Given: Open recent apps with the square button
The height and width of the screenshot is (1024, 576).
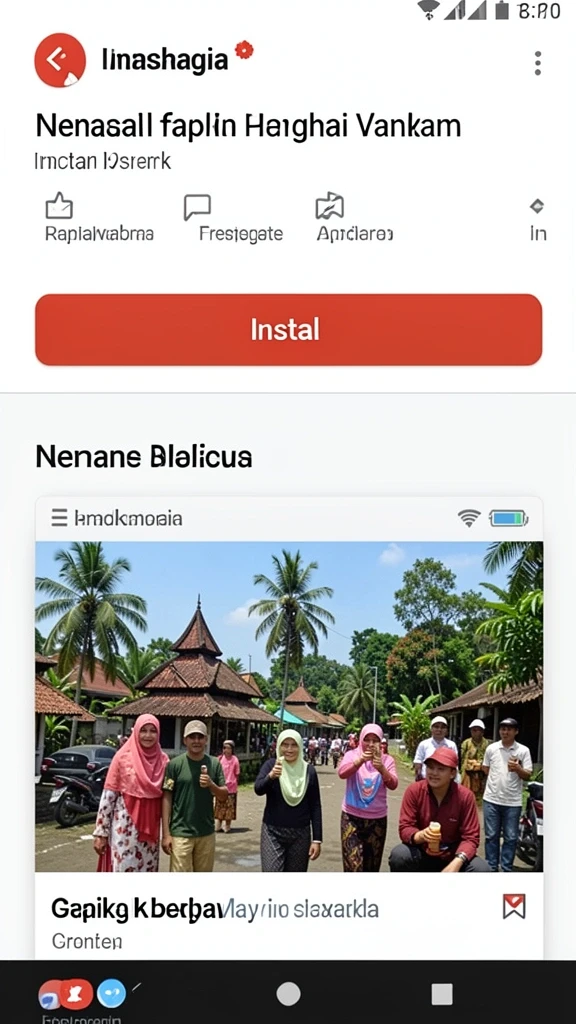Looking at the screenshot, I should coord(442,993).
